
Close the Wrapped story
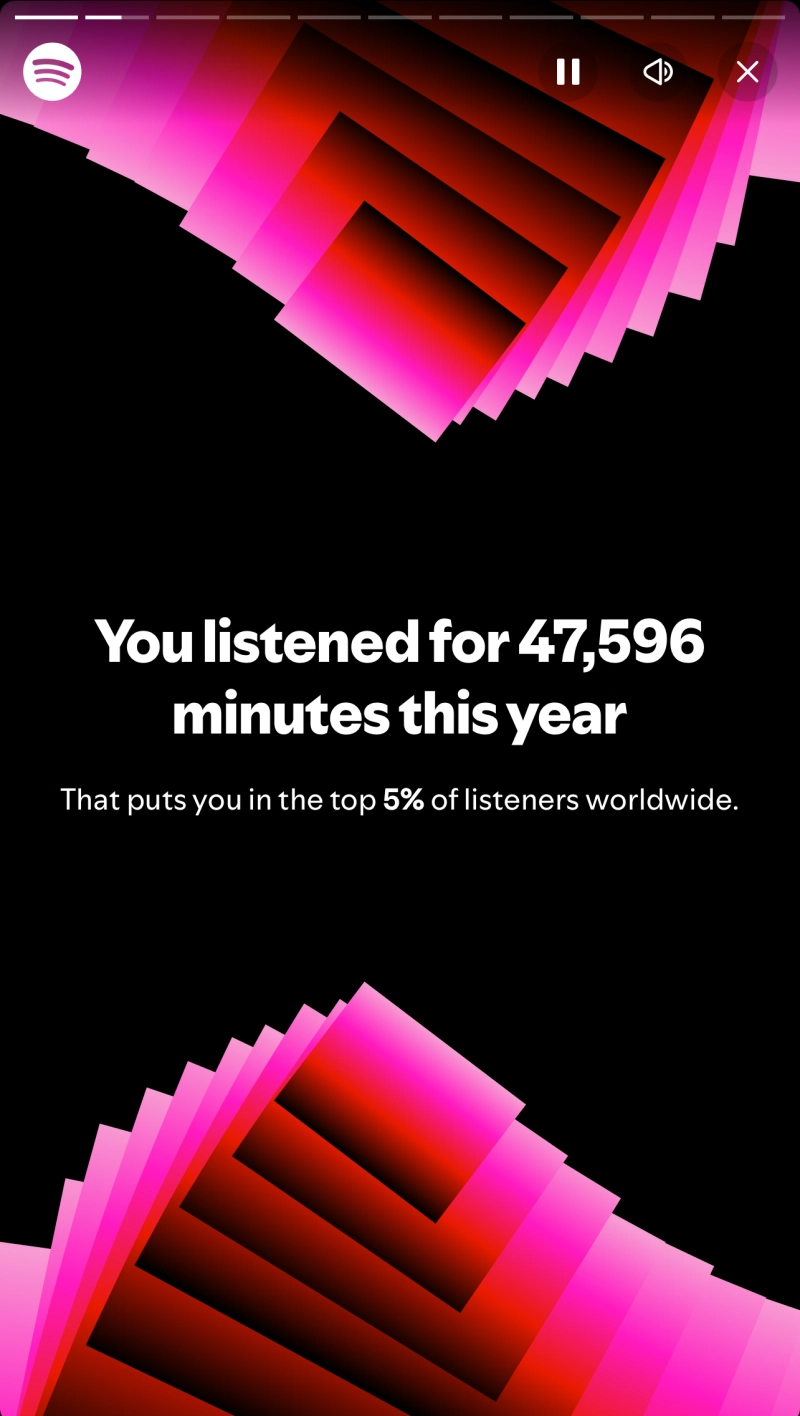pyautogui.click(x=747, y=72)
